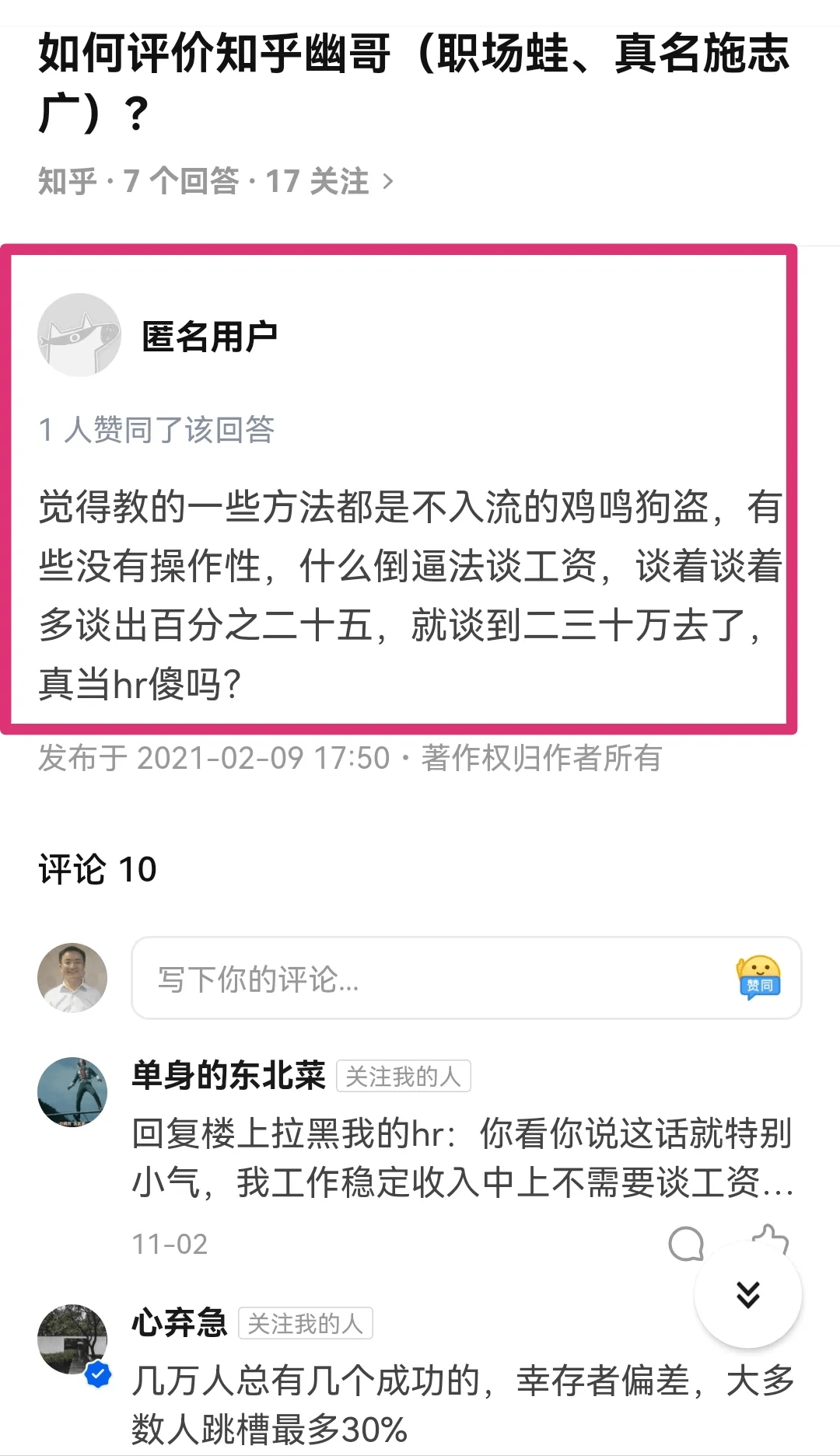Reply to 单身的东北菜's comment
Screen dimensions: 840x1456
tap(686, 1243)
